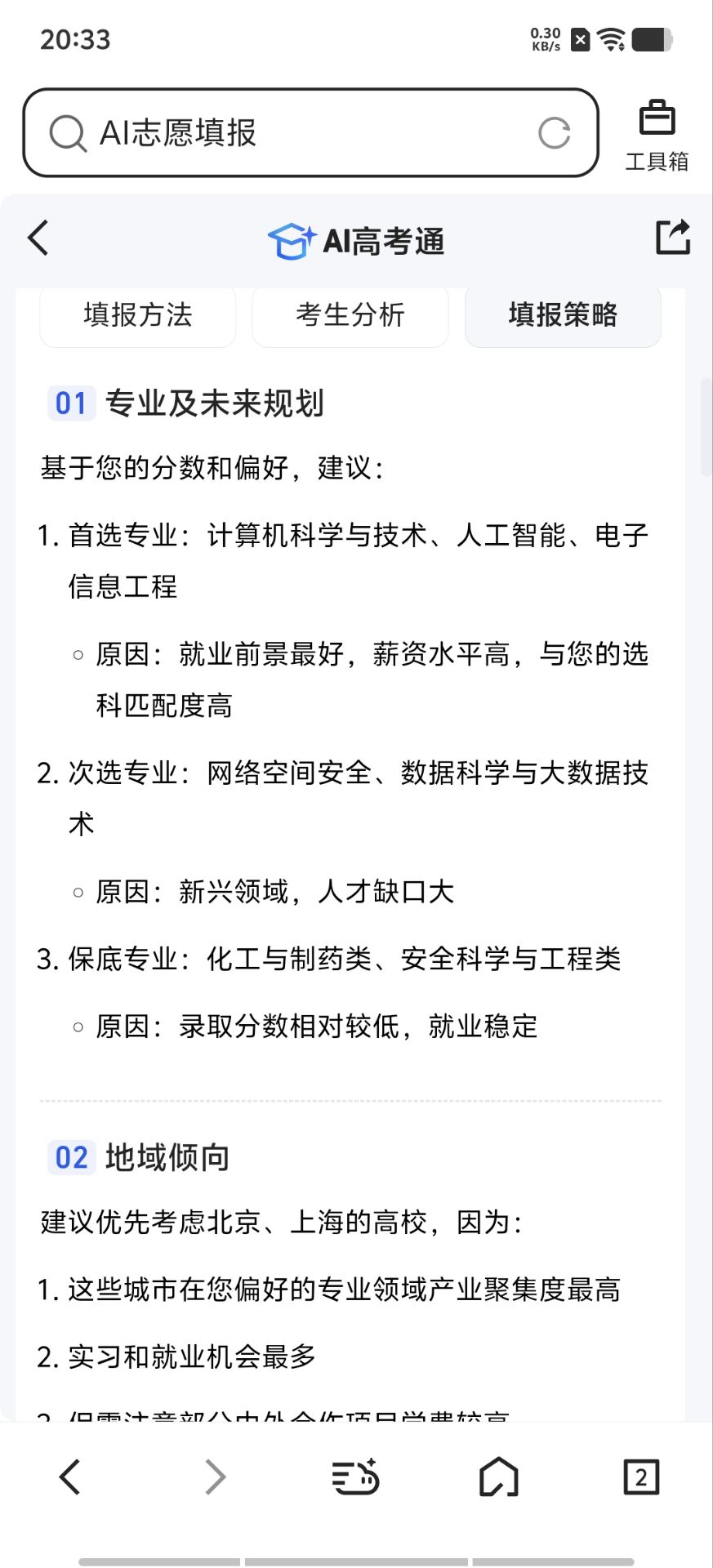Tap the browser forward arrow
Image resolution: width=713 pixels, height=1568 pixels.
coord(214,1477)
